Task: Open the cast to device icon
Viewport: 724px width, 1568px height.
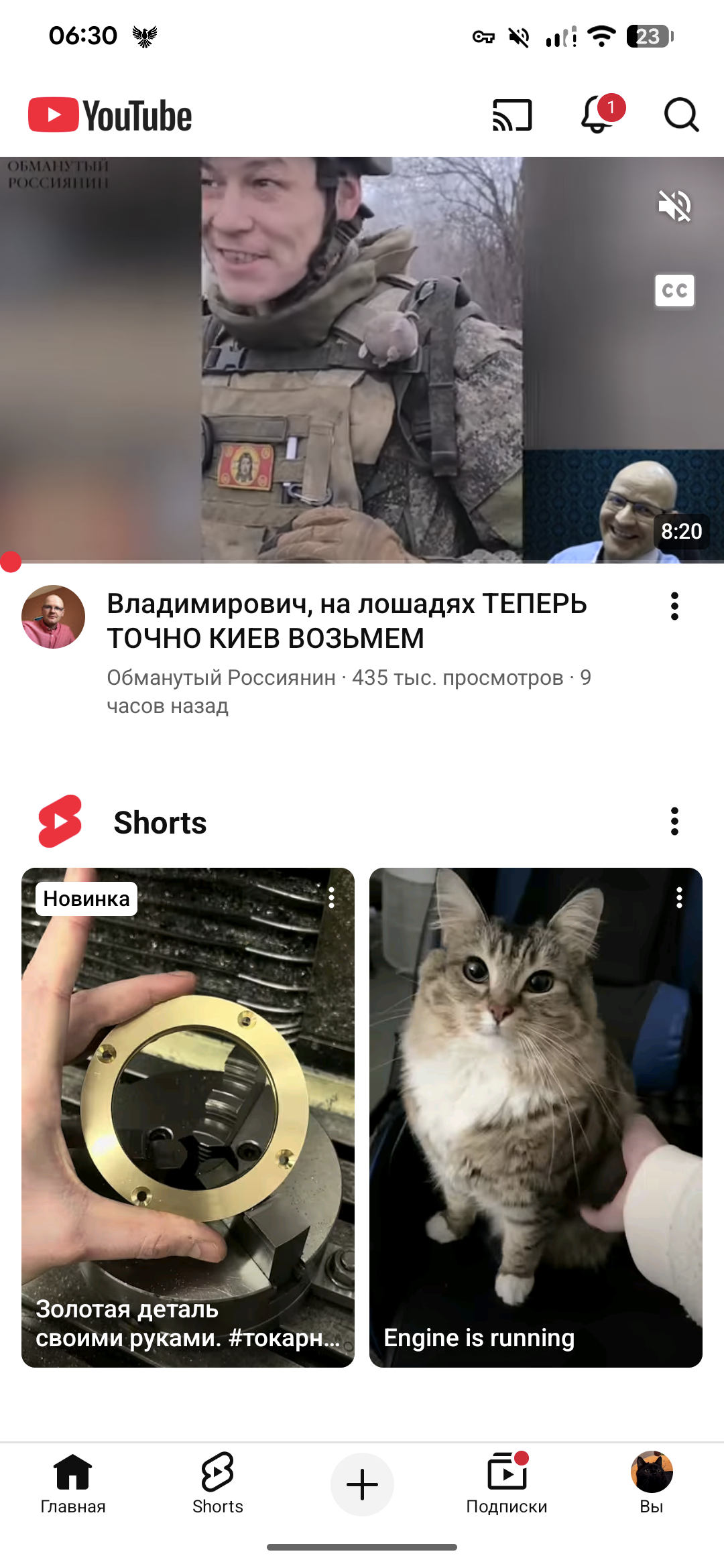Action: pos(512,115)
